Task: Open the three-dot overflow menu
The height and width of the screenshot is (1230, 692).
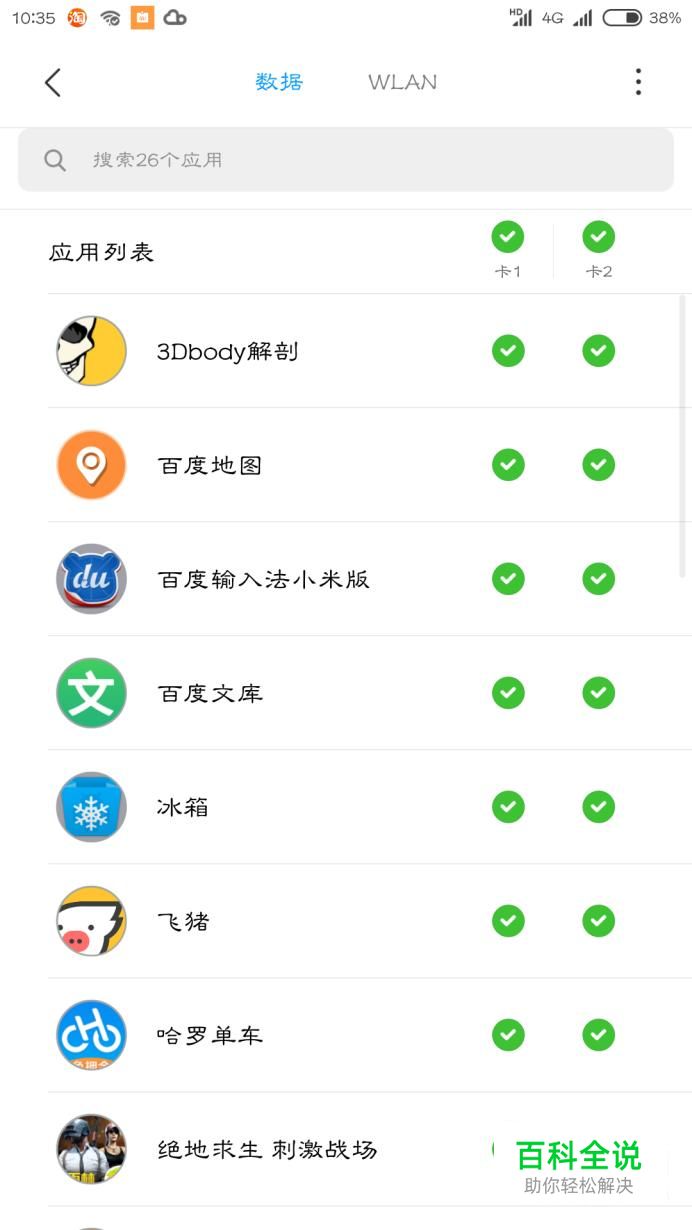Action: pyautogui.click(x=638, y=82)
